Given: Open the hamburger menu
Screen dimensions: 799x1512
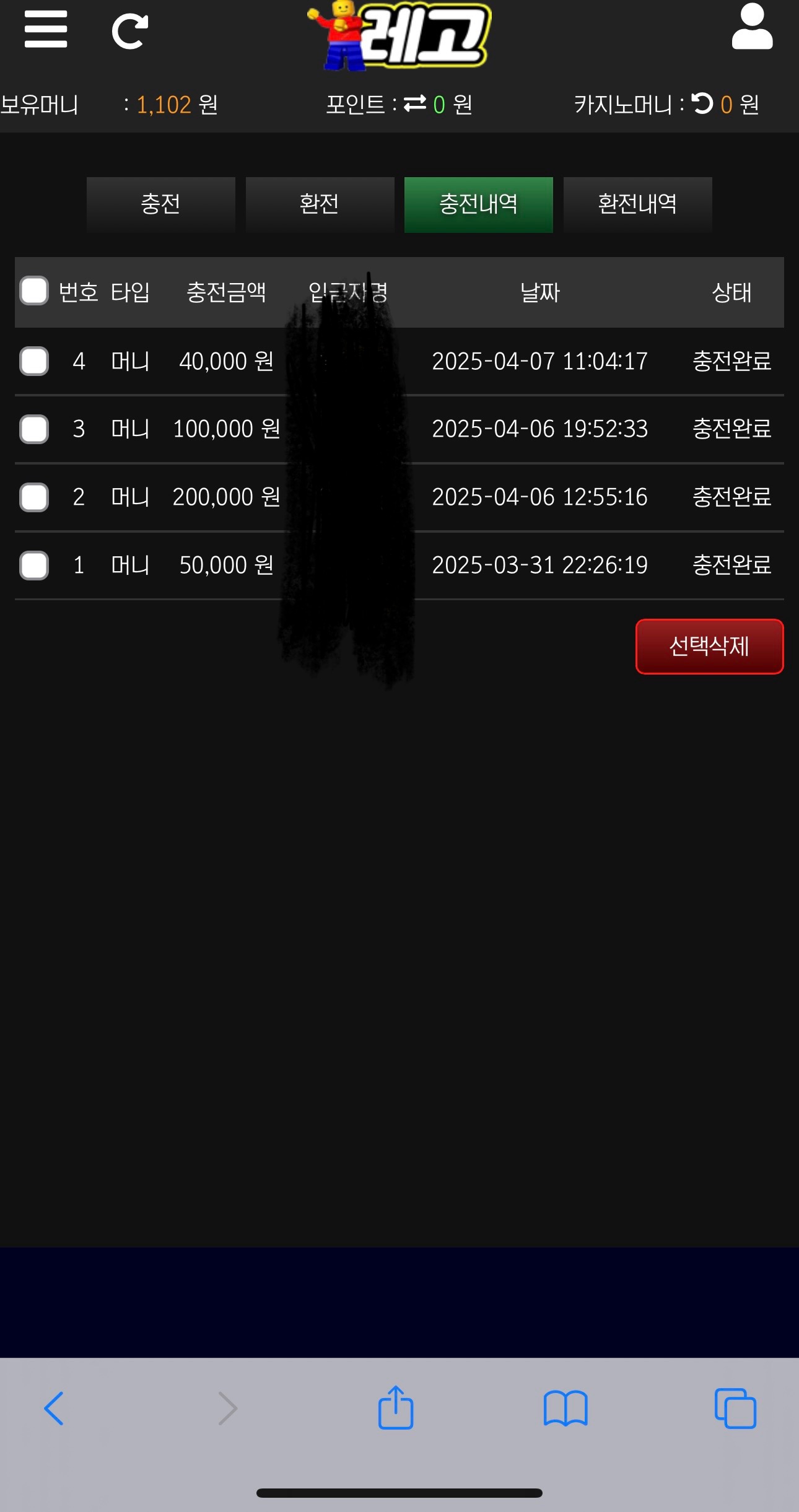Looking at the screenshot, I should tap(46, 29).
